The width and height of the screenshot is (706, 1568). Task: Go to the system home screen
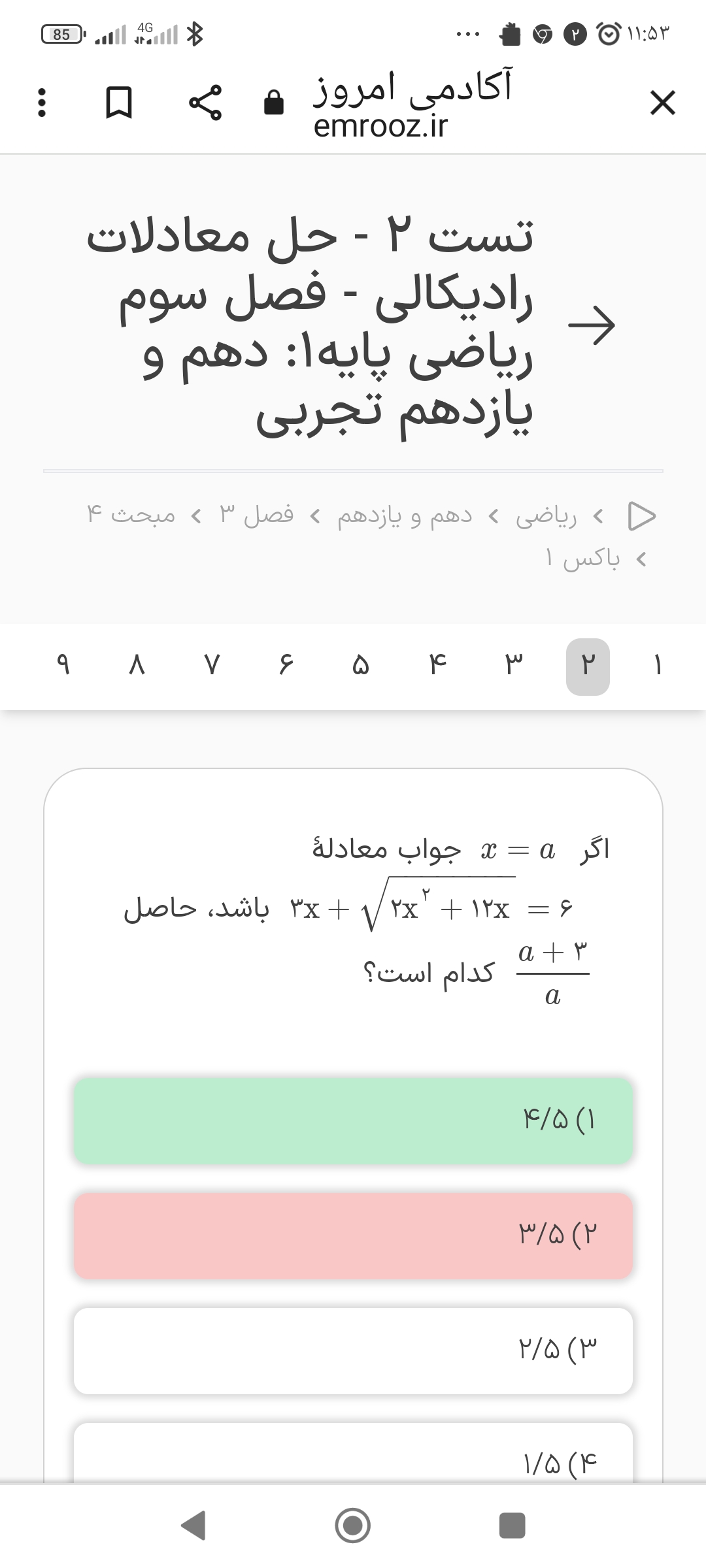tap(353, 1526)
